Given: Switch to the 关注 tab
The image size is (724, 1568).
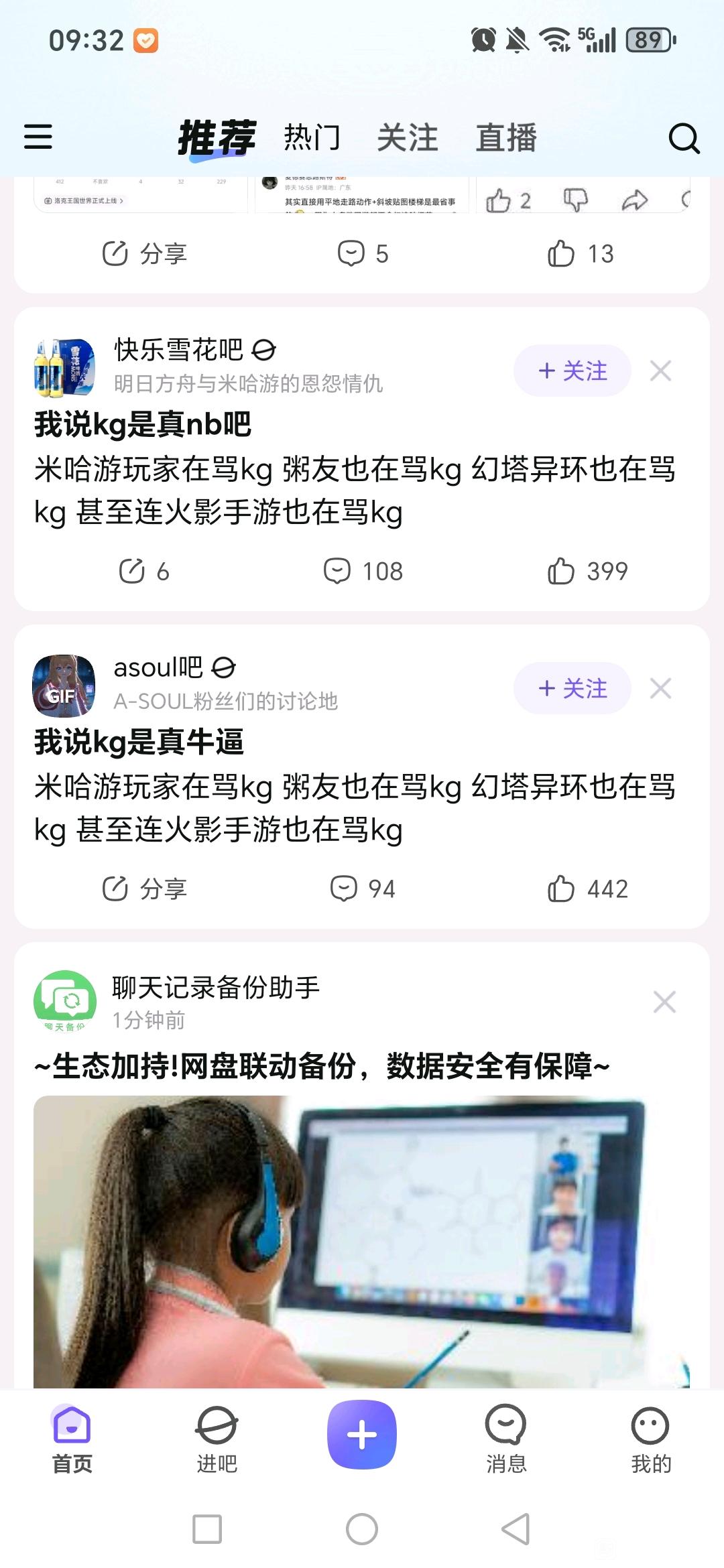Looking at the screenshot, I should [408, 138].
